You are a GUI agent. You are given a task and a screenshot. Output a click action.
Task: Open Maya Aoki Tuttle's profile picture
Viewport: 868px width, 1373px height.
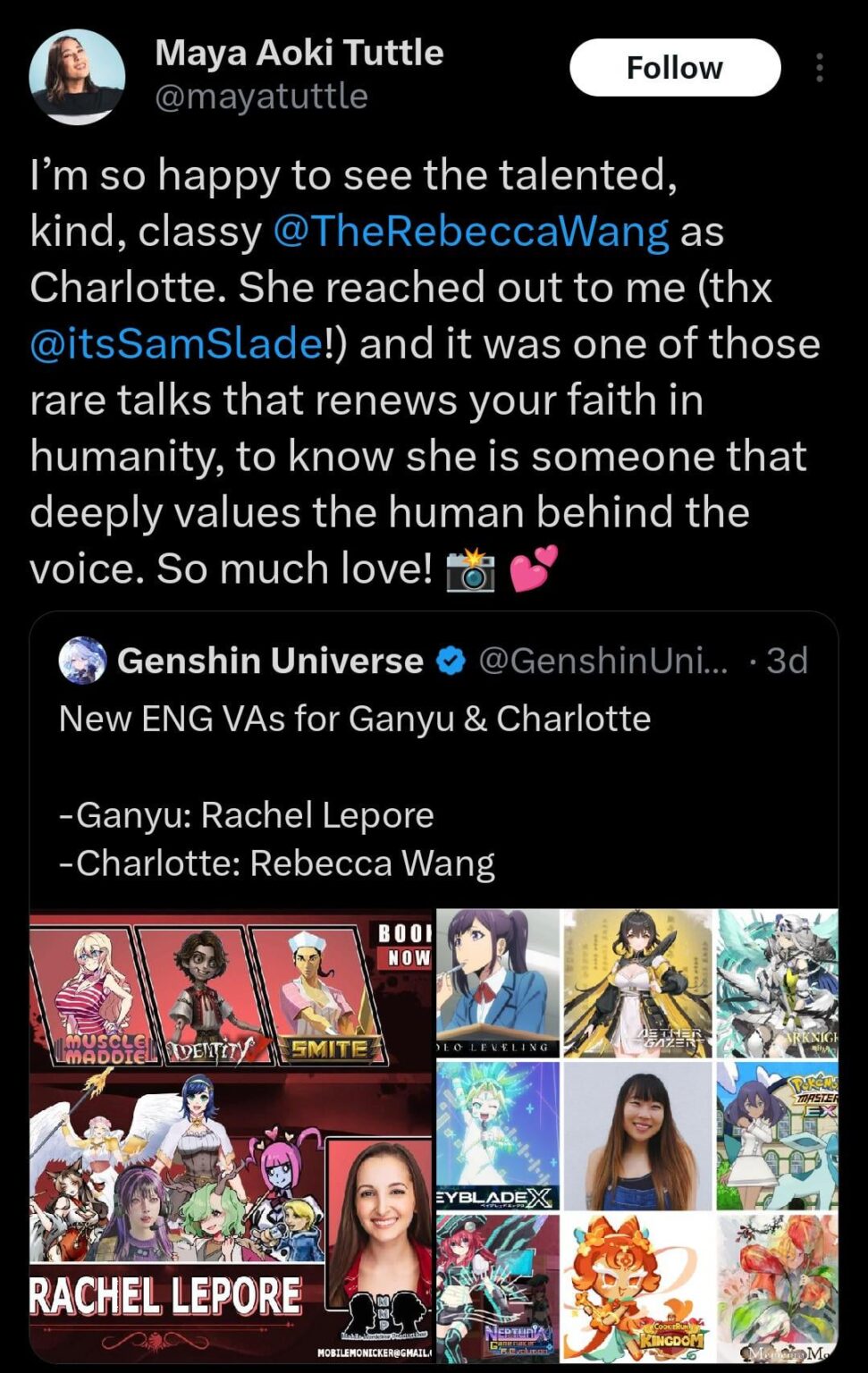point(77,77)
